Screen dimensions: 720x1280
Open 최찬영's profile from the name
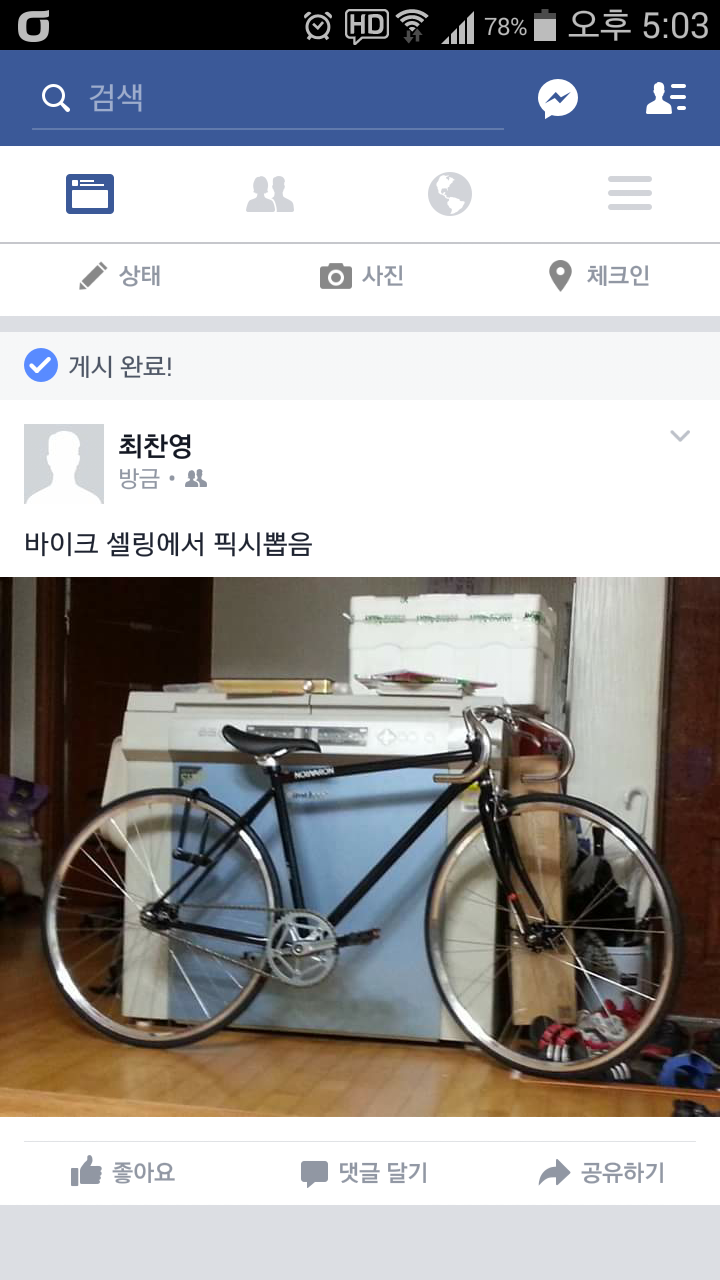[x=155, y=445]
